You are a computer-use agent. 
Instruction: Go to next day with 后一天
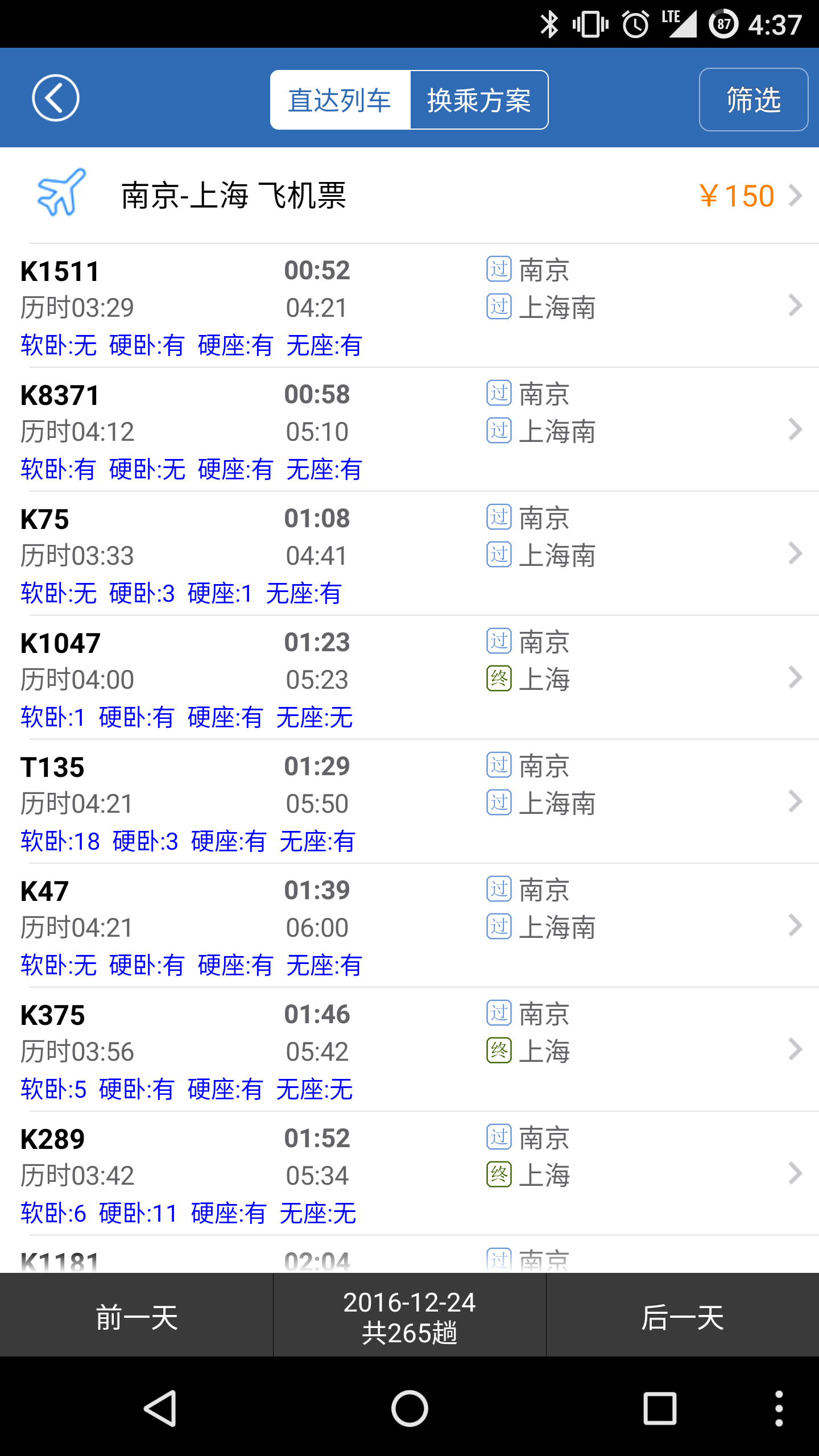pyautogui.click(x=682, y=1317)
